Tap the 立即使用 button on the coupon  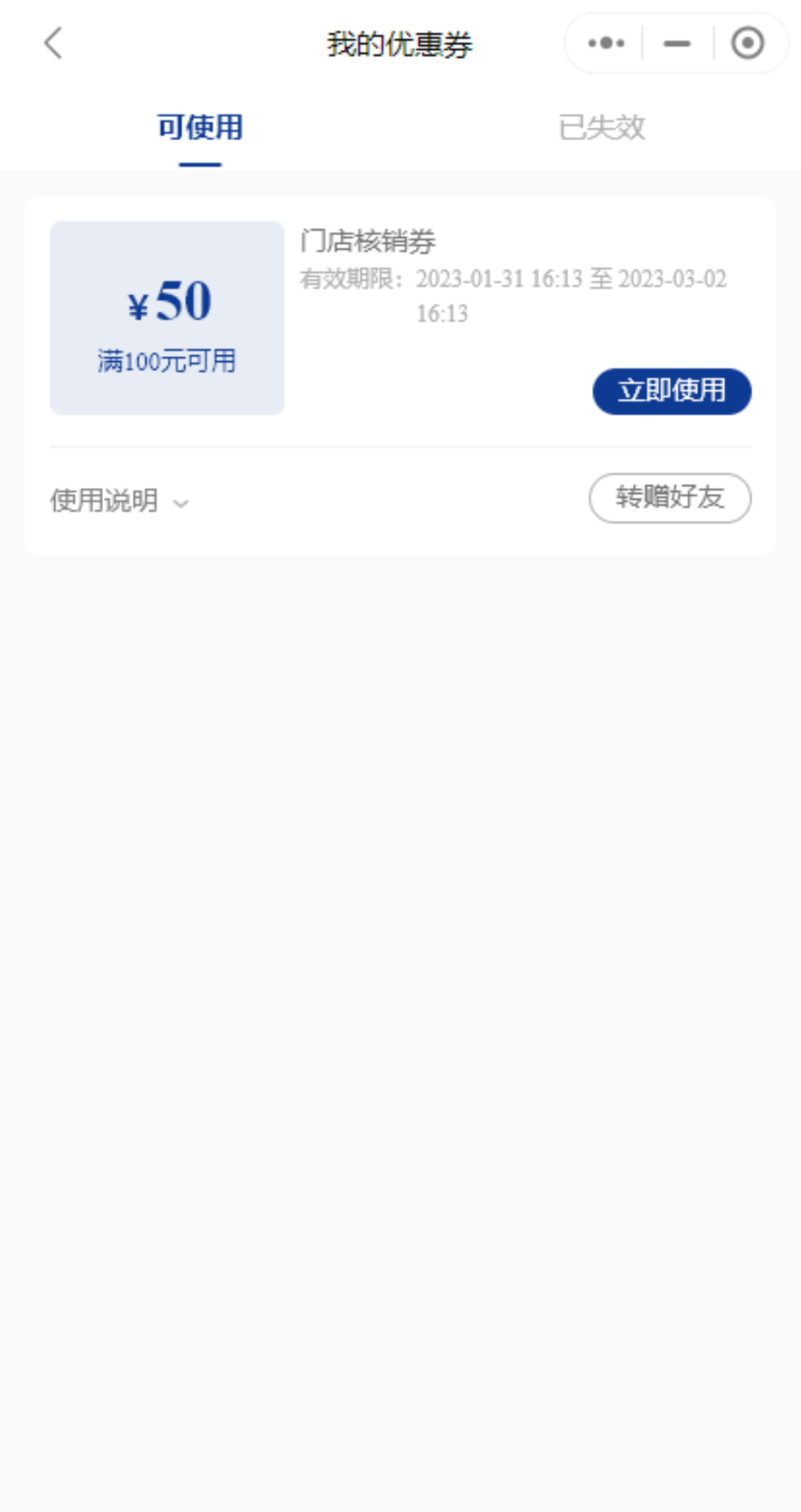tap(672, 391)
